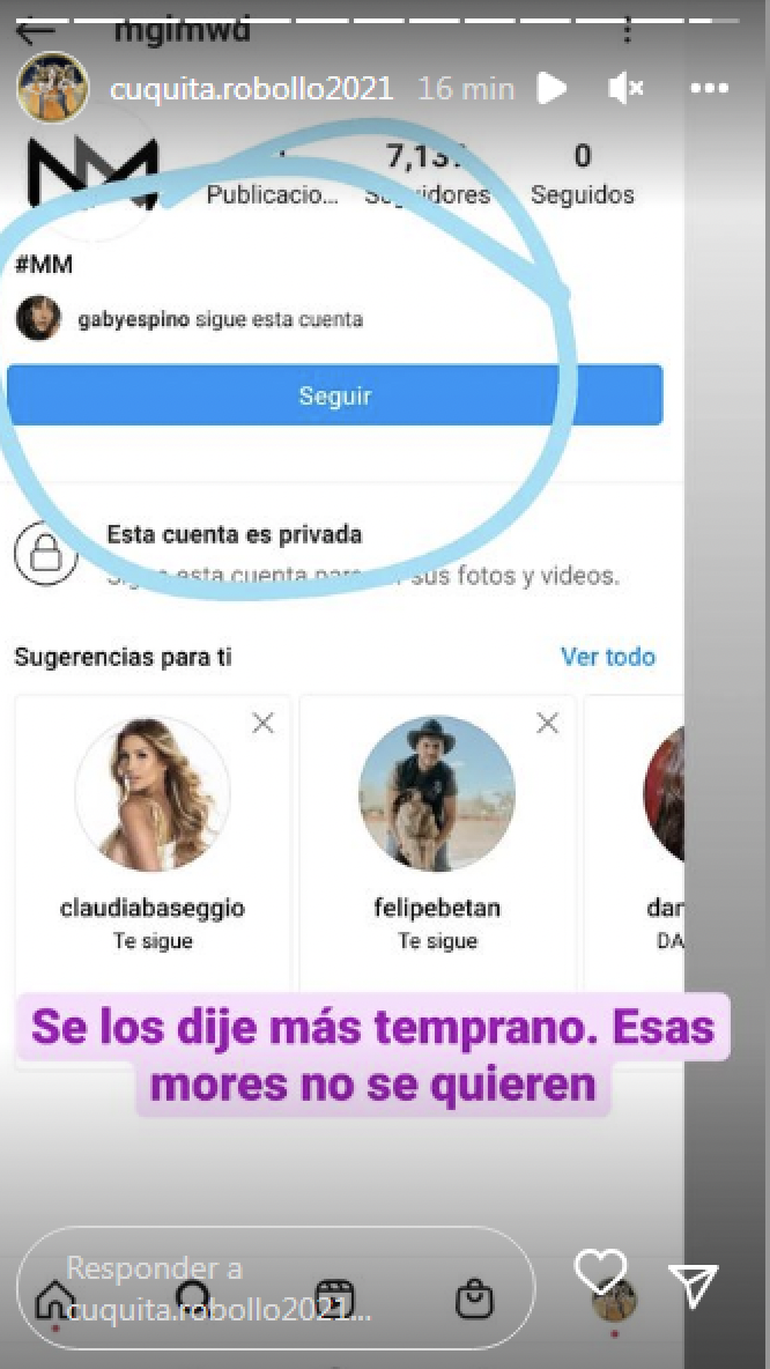Tap the reply to cuquita.robollo2021 field

click(x=275, y=1288)
